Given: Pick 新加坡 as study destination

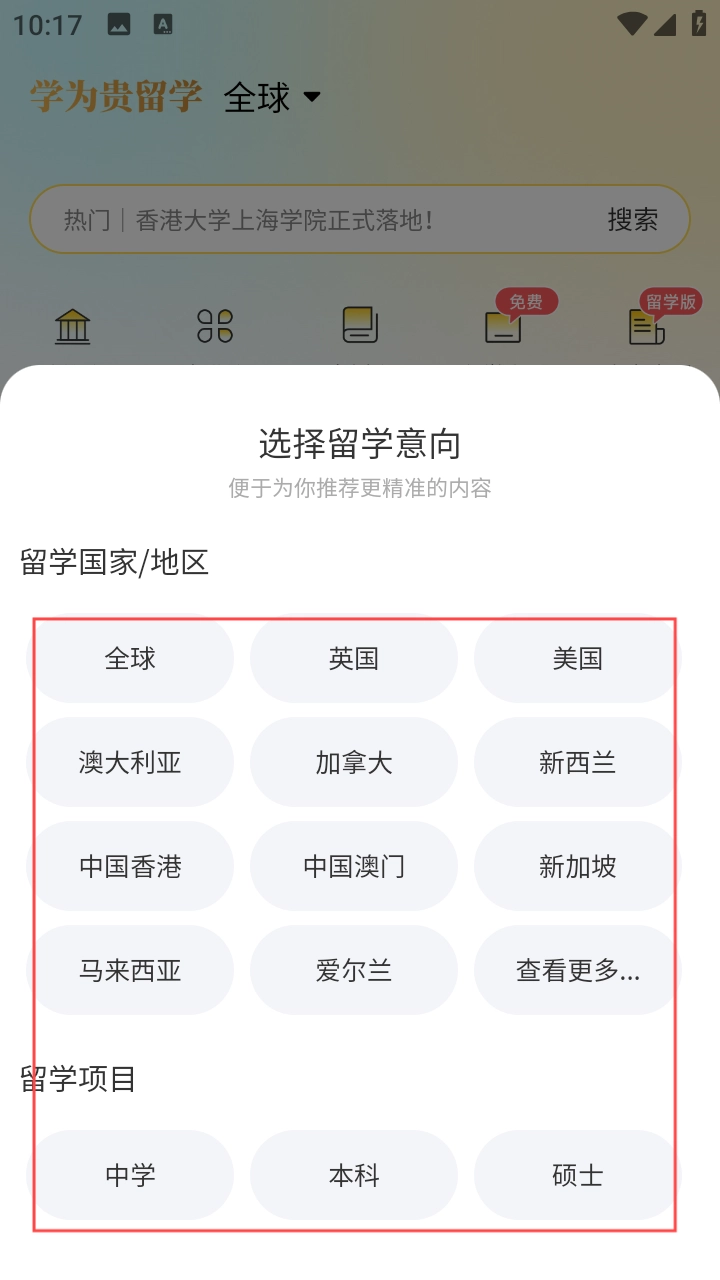Looking at the screenshot, I should 577,867.
